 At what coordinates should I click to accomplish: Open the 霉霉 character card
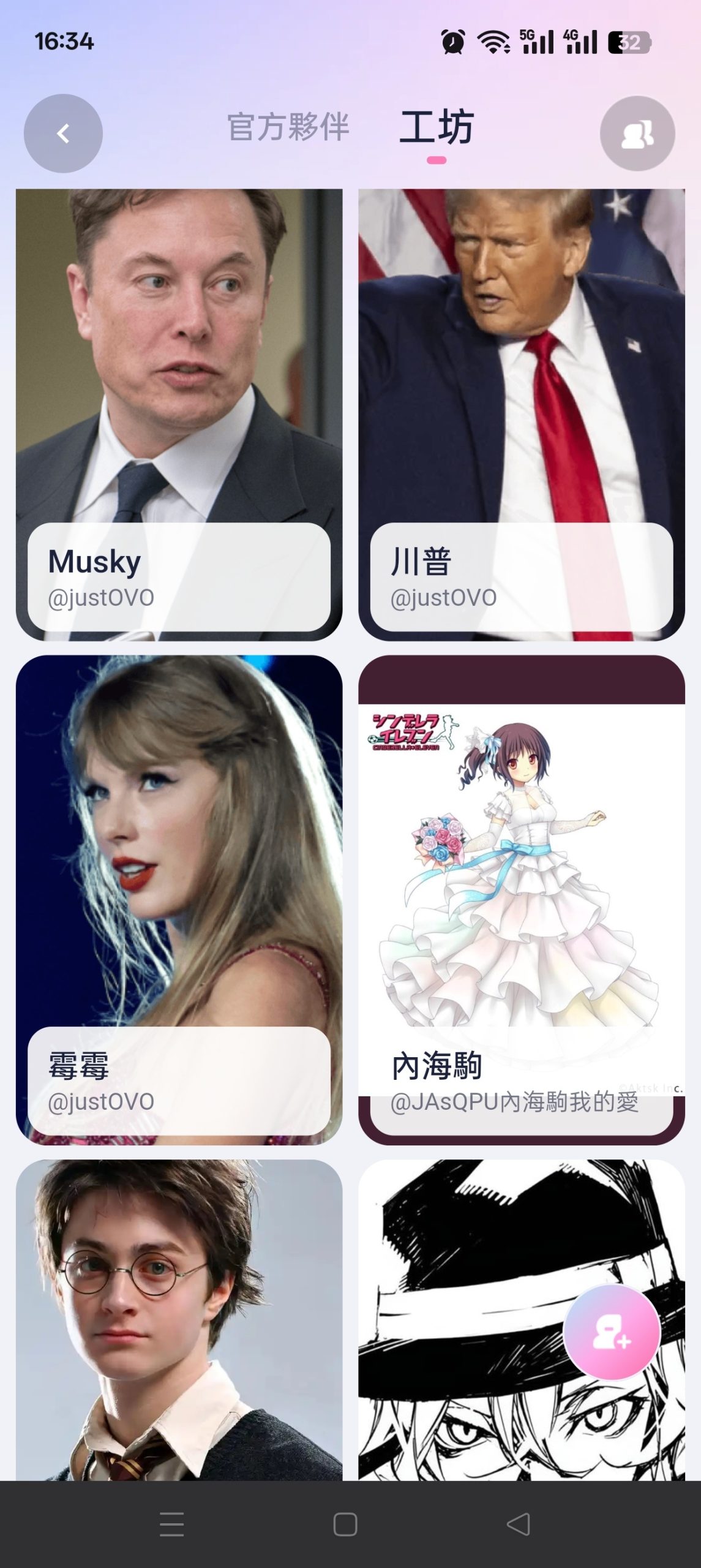click(178, 858)
